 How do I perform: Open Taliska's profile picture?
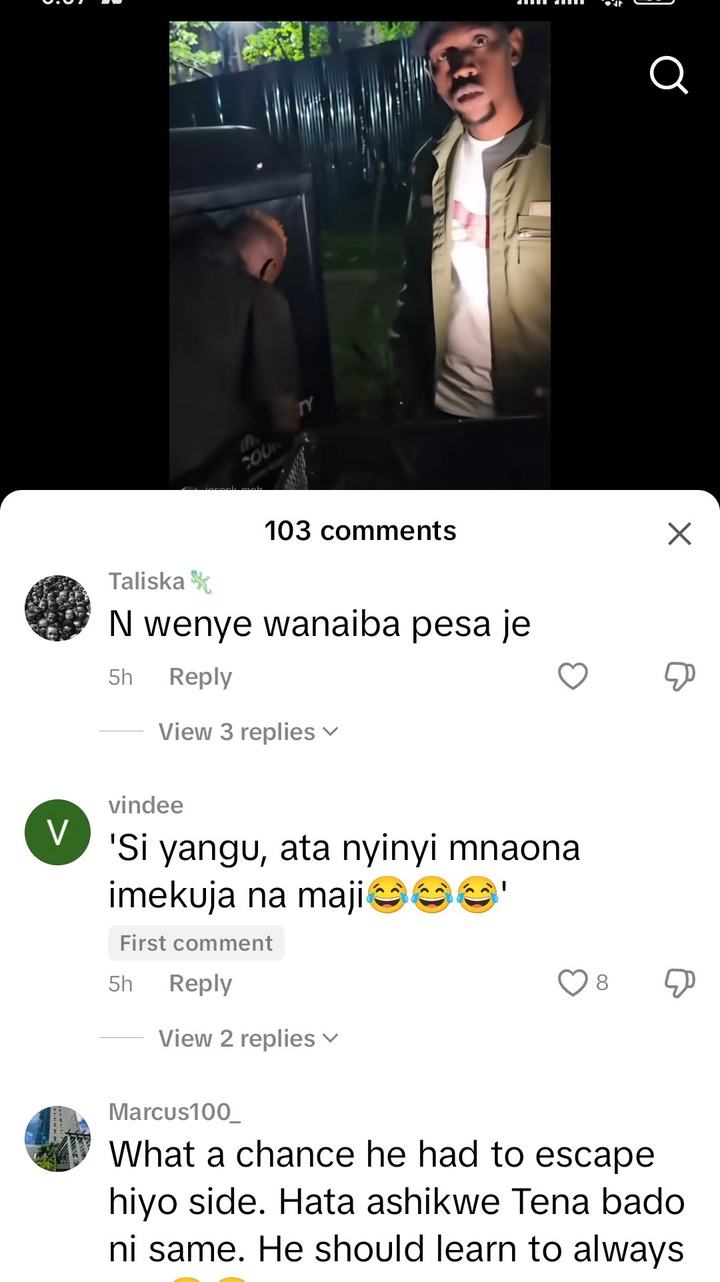click(57, 608)
